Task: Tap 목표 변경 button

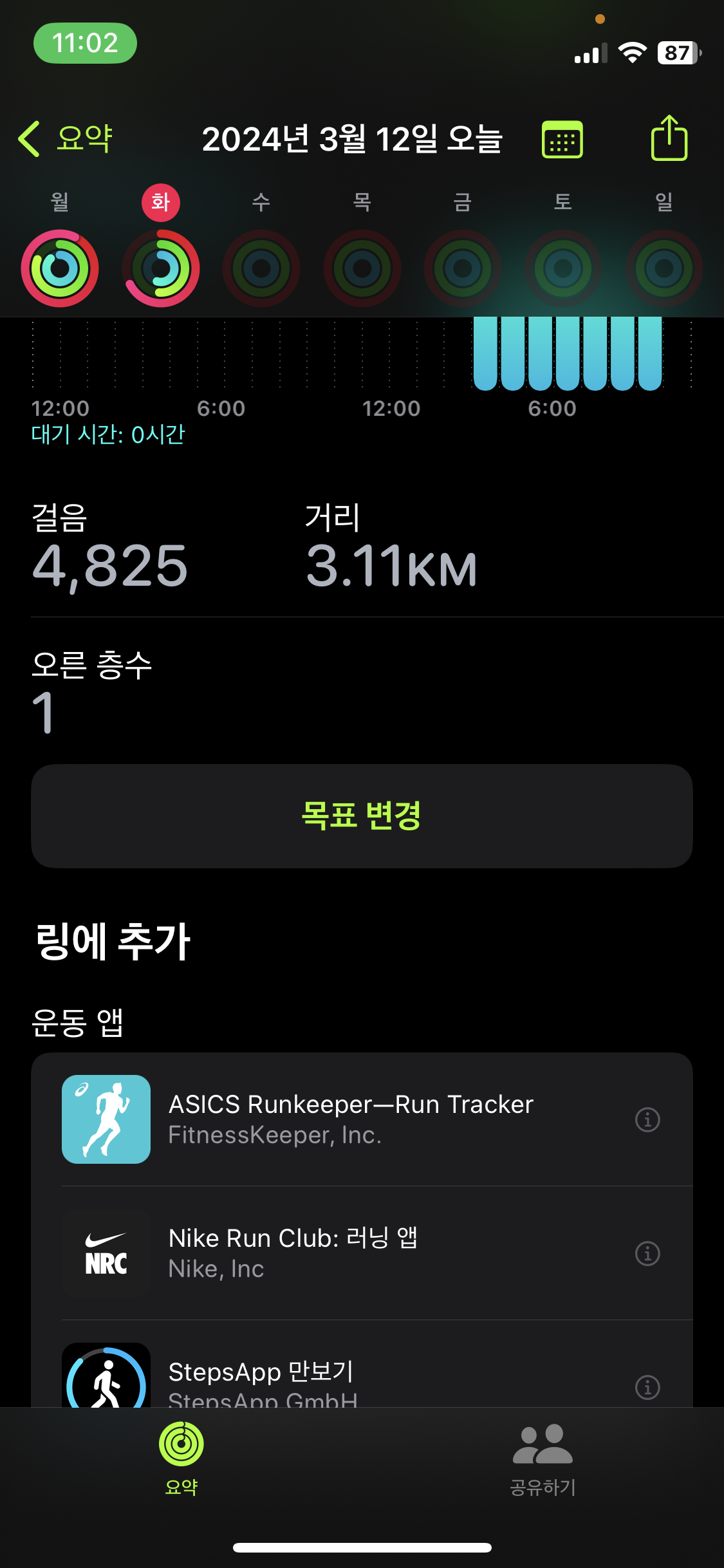Action: click(362, 816)
